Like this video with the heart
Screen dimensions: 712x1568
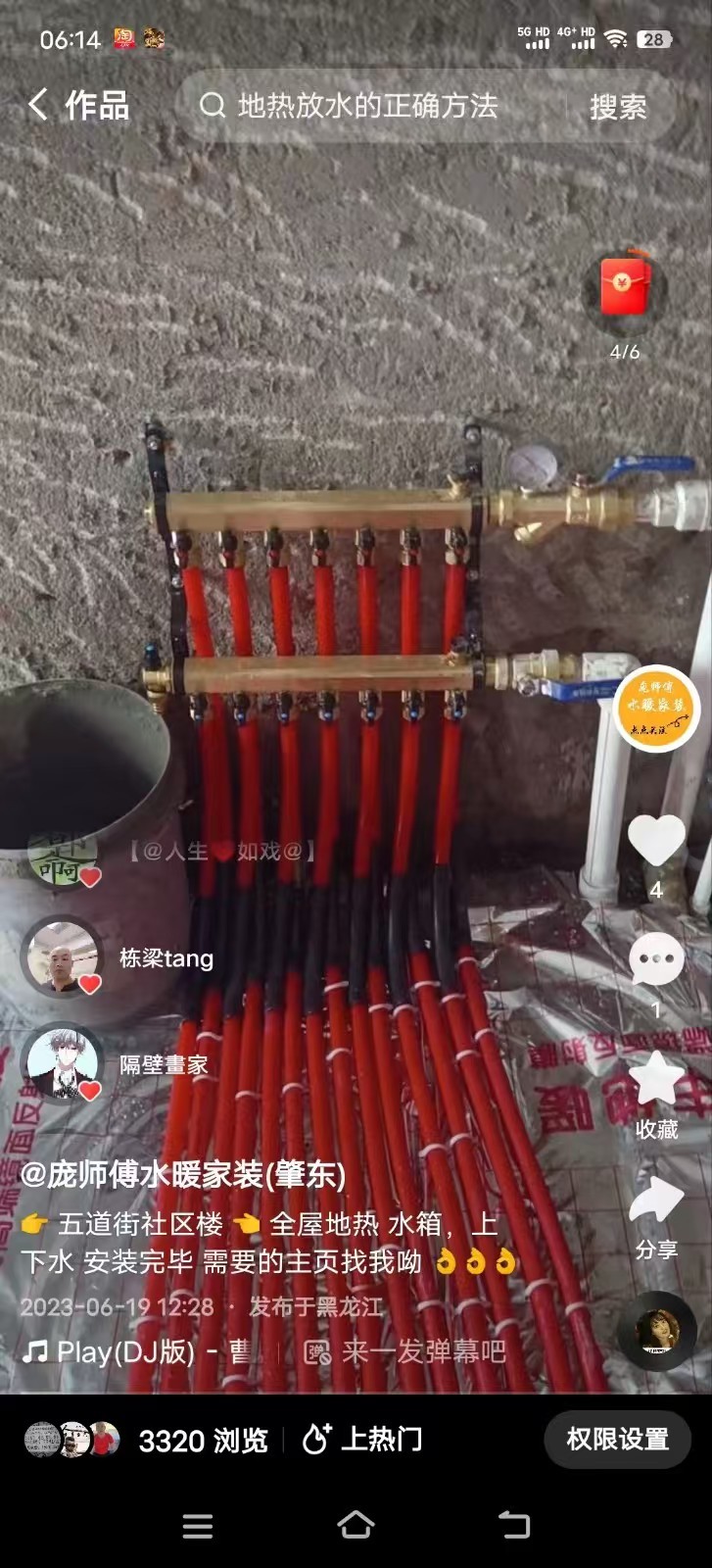click(x=655, y=840)
